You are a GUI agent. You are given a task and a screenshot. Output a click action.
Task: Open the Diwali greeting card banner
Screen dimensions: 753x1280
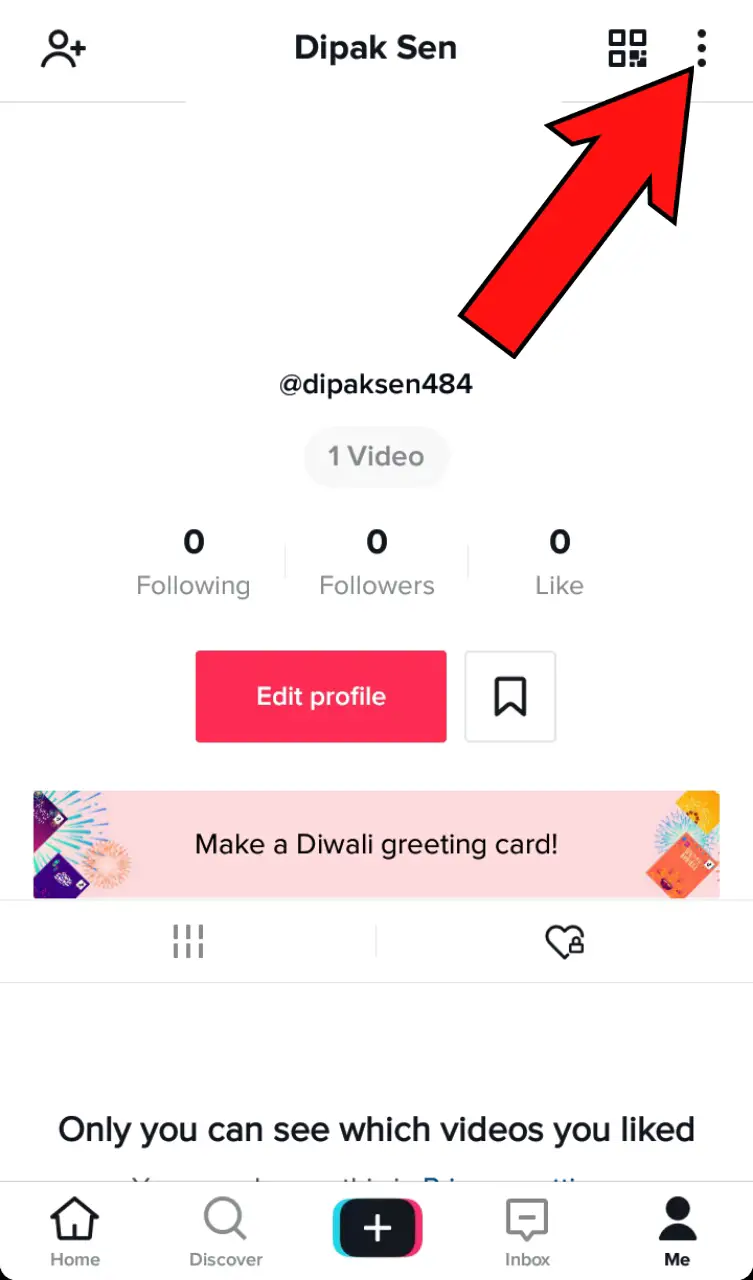click(x=376, y=844)
